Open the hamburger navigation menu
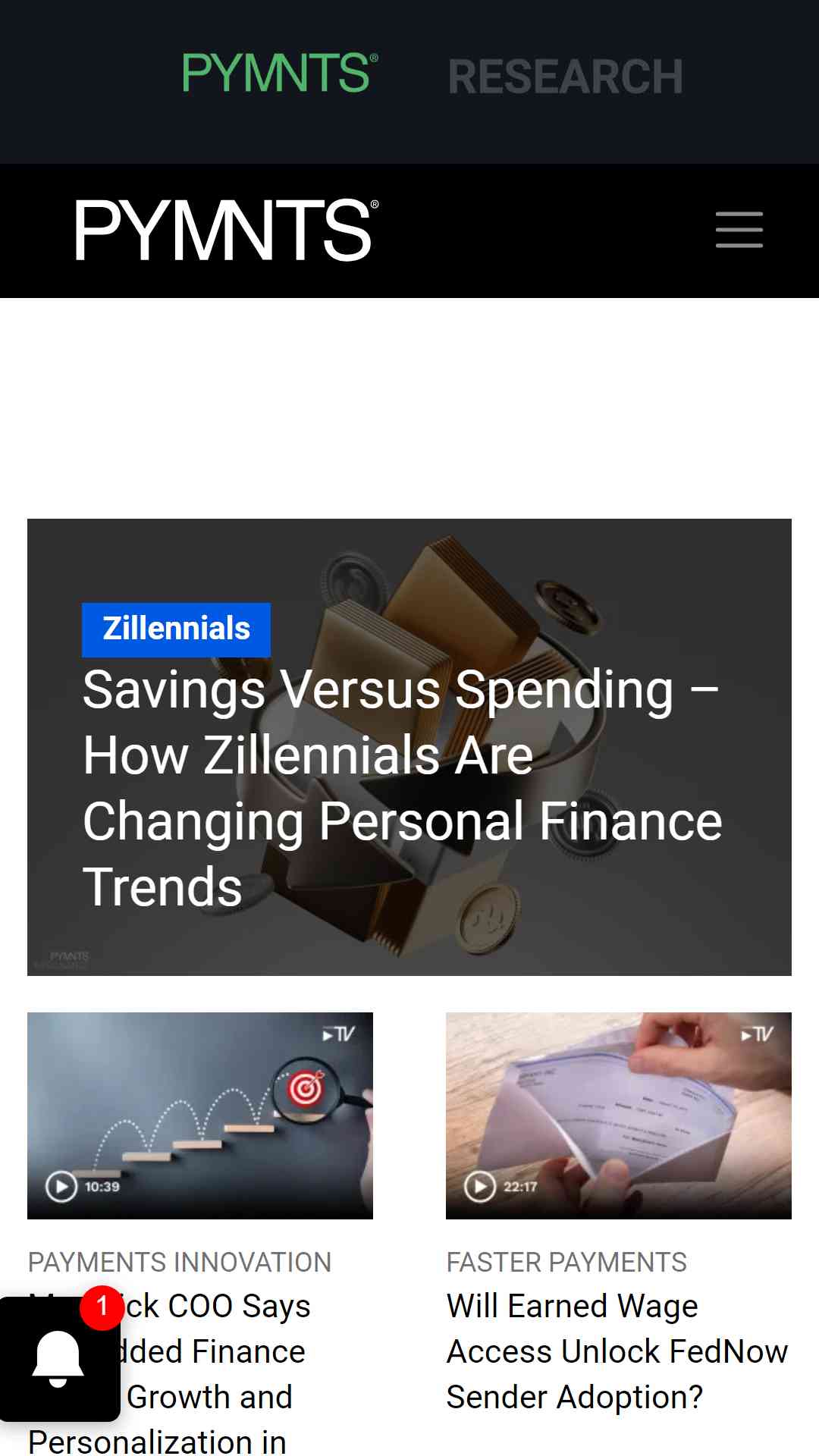819x1456 pixels. point(739,230)
